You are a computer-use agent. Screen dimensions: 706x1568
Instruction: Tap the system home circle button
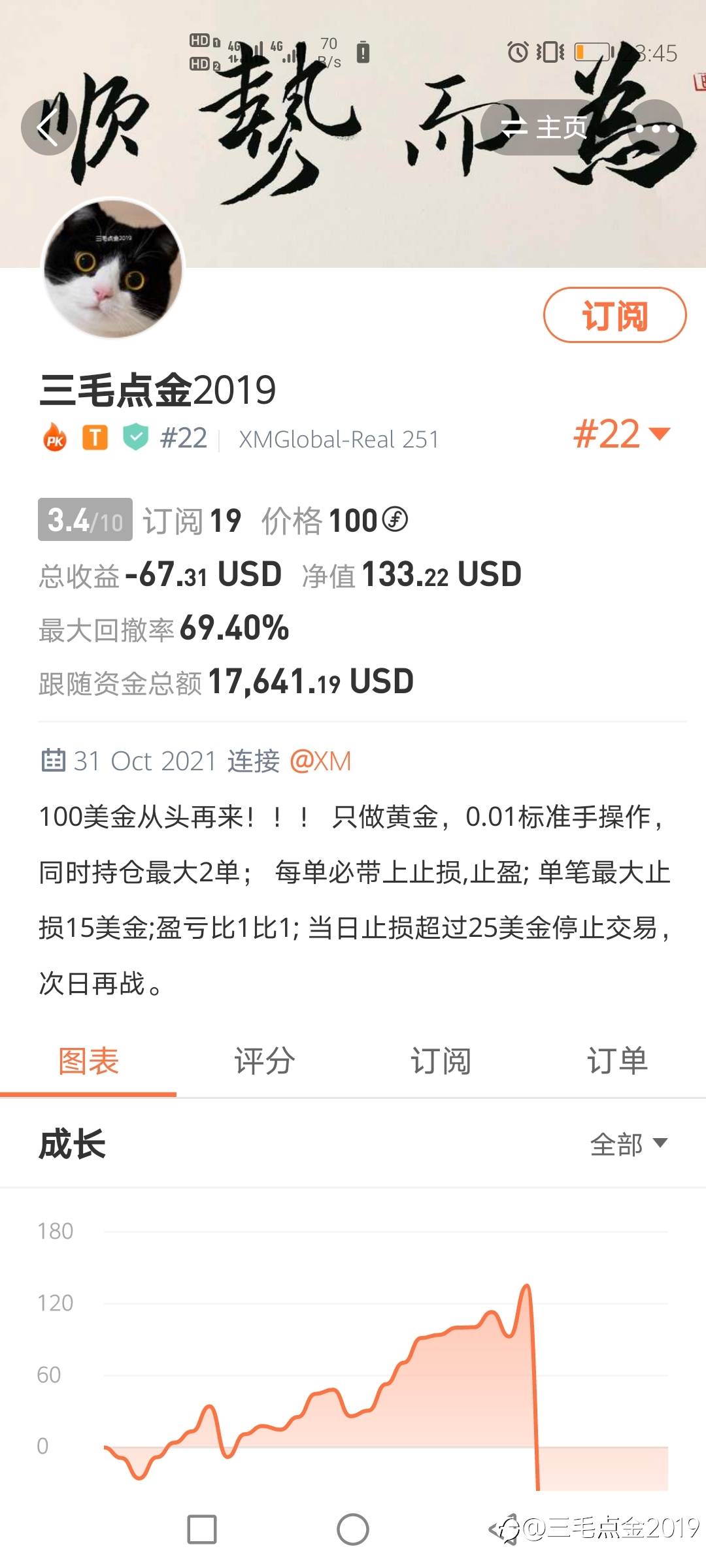[353, 1529]
